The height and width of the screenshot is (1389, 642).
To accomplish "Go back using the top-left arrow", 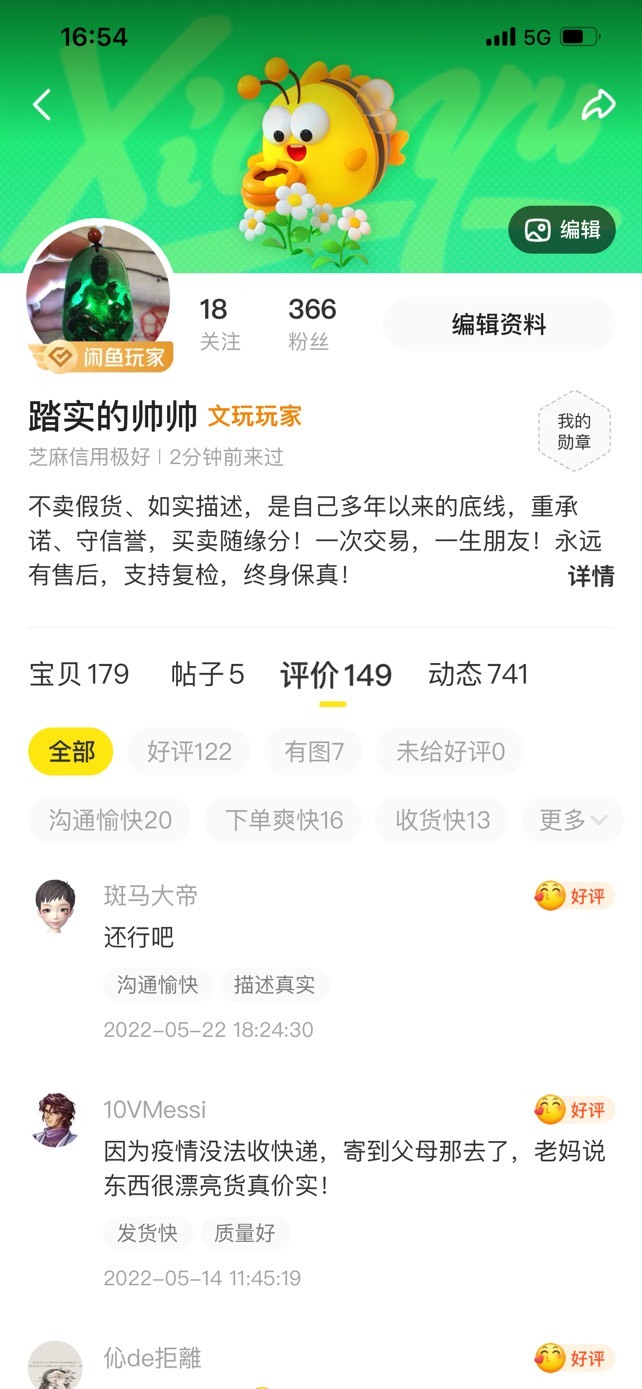I will (42, 104).
